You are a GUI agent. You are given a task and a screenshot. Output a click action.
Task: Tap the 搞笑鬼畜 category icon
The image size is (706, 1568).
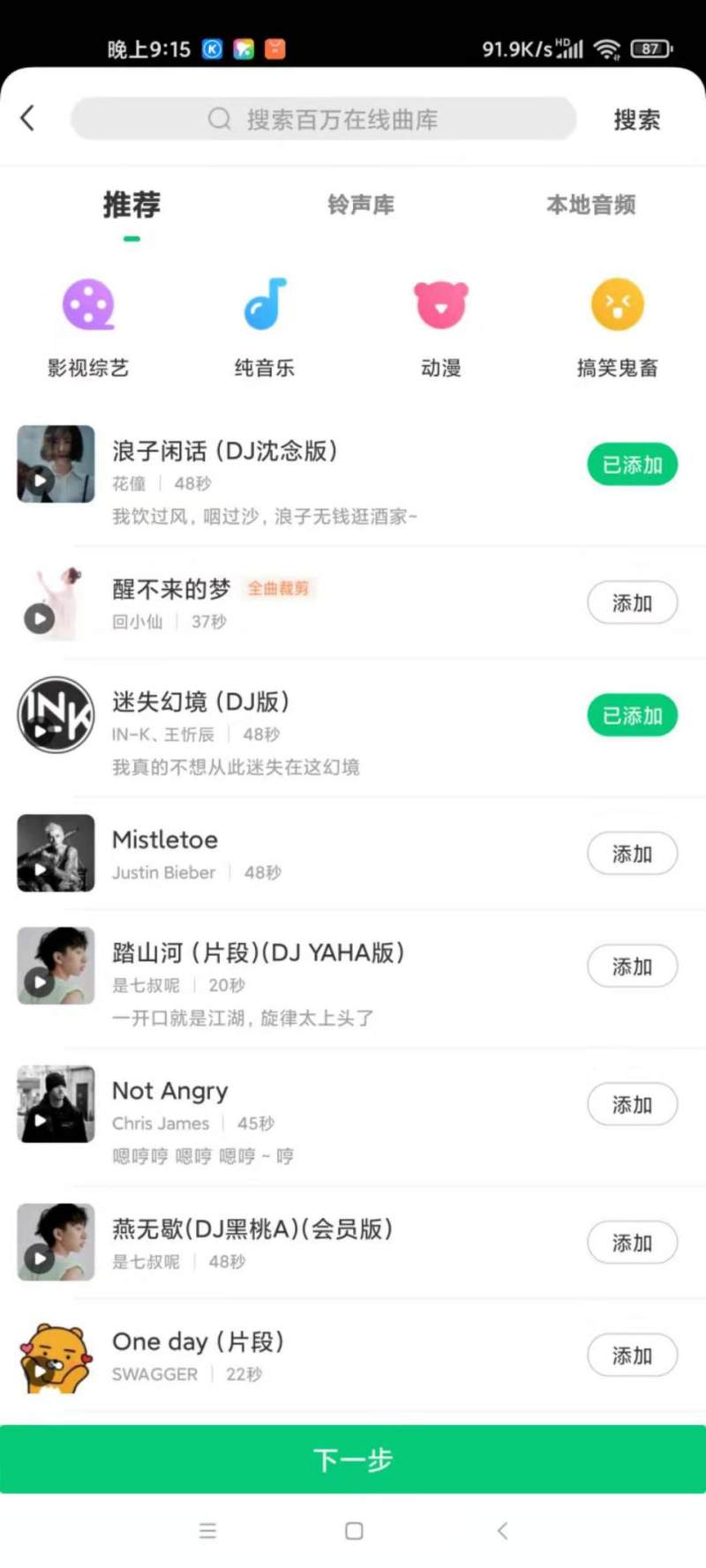(x=617, y=304)
